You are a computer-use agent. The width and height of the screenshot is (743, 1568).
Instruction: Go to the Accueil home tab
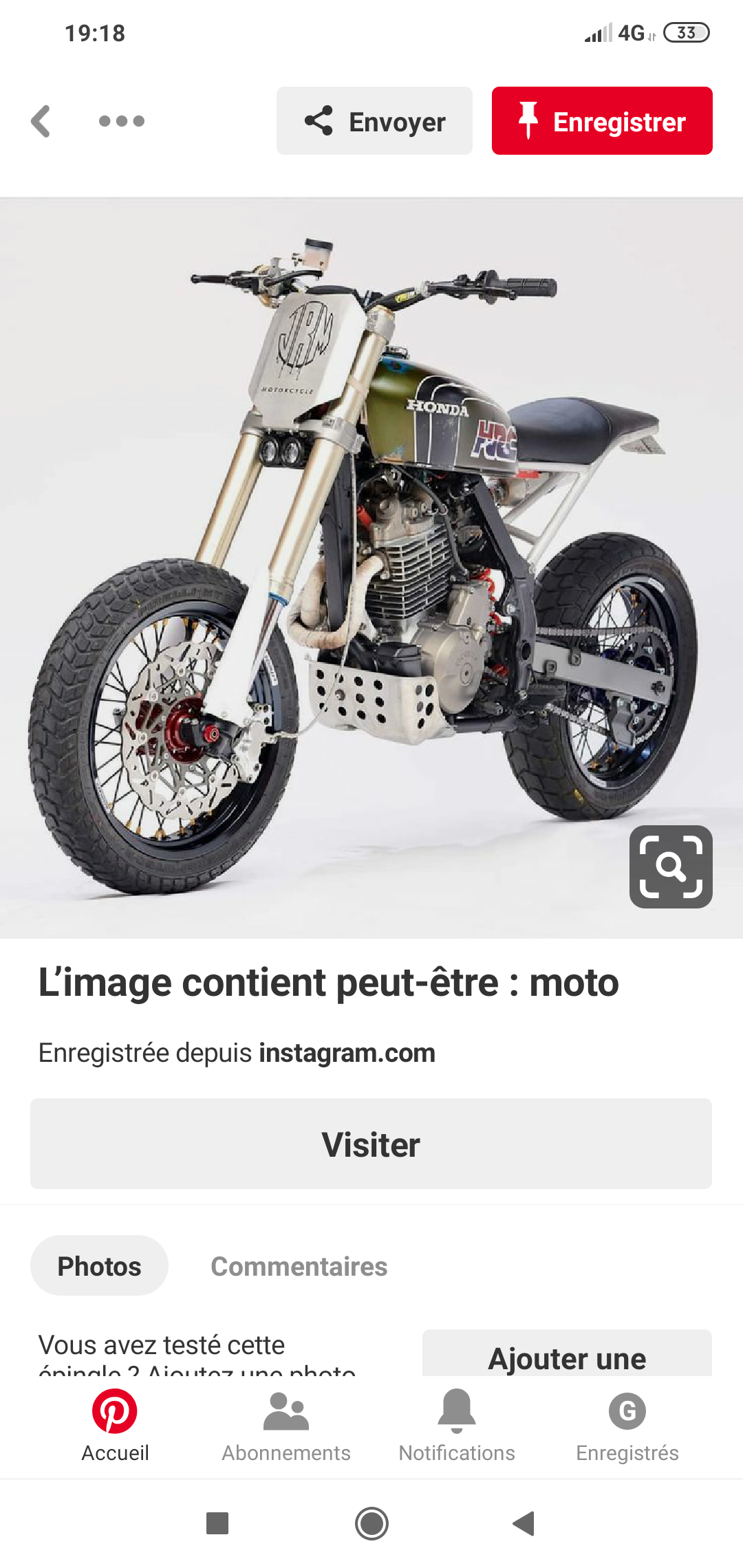(x=115, y=1425)
